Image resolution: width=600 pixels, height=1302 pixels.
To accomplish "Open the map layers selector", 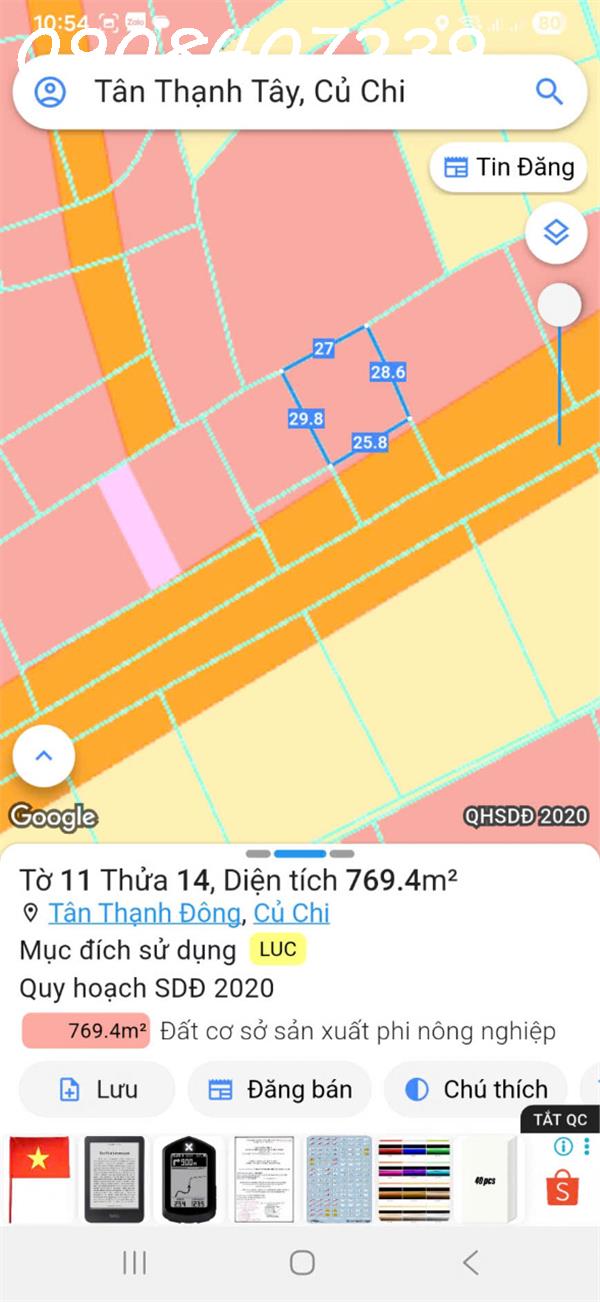I will [556, 233].
